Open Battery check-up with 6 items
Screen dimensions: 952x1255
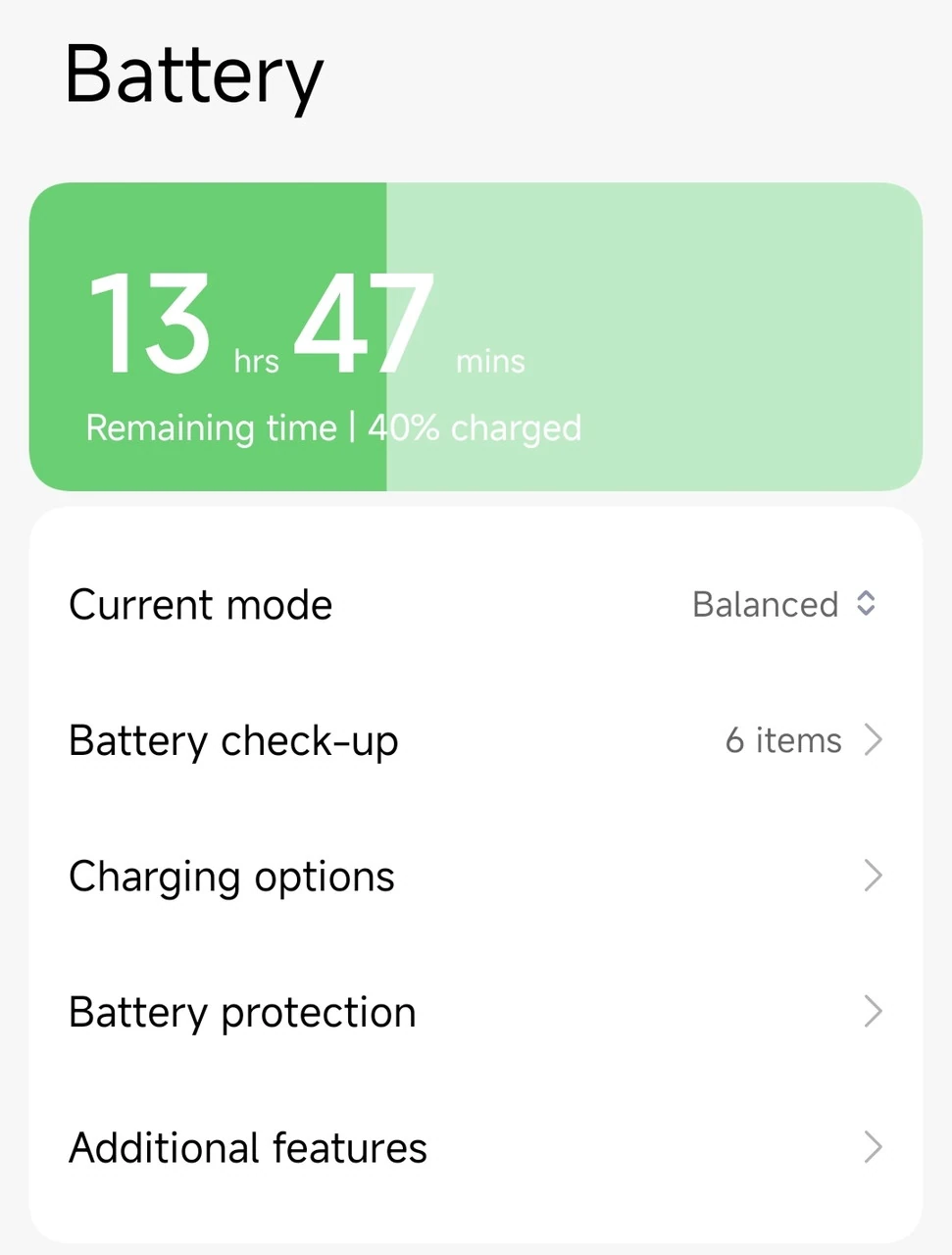point(476,740)
